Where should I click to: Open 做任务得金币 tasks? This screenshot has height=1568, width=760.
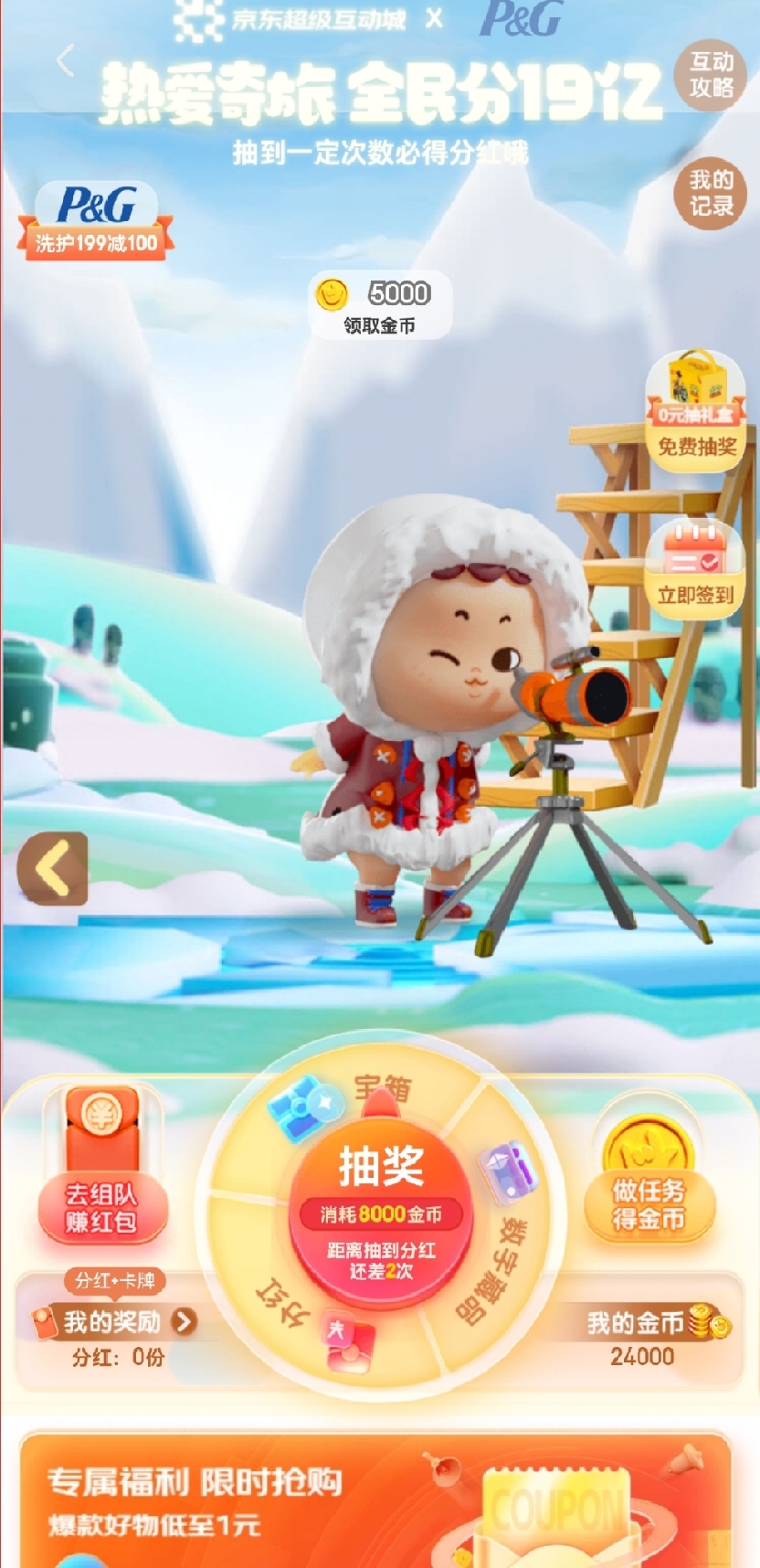(x=649, y=1179)
